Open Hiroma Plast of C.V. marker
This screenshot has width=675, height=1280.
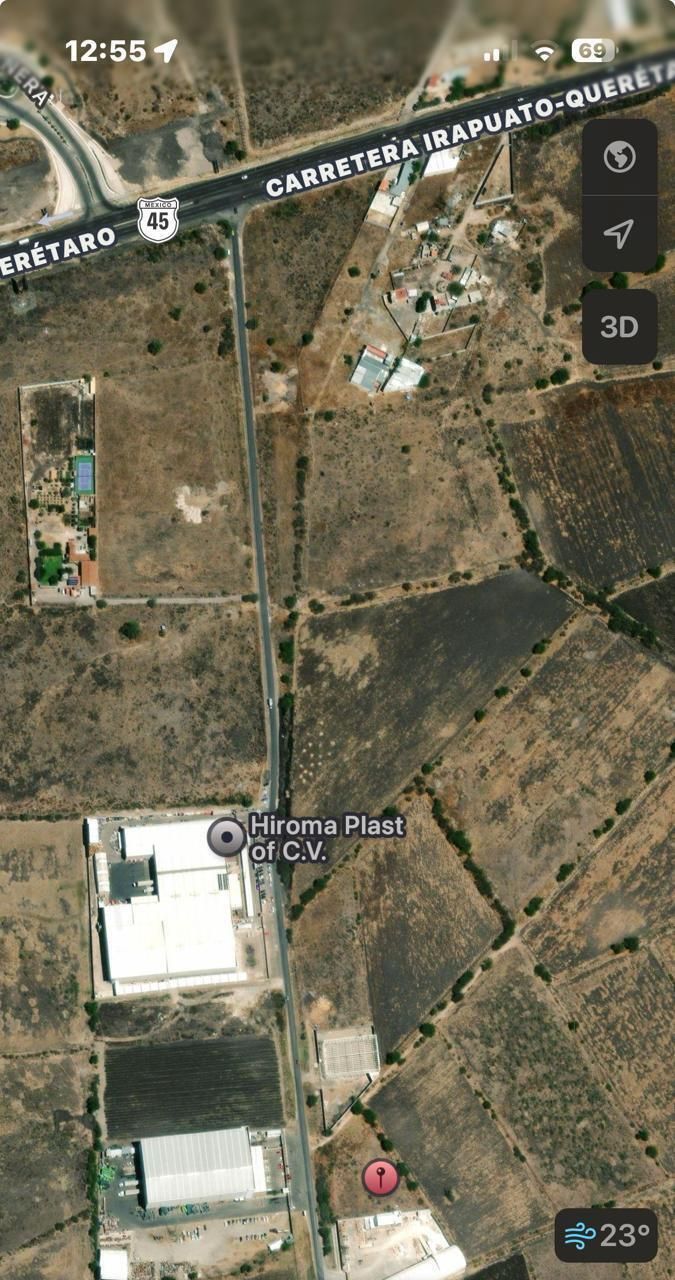click(227, 837)
